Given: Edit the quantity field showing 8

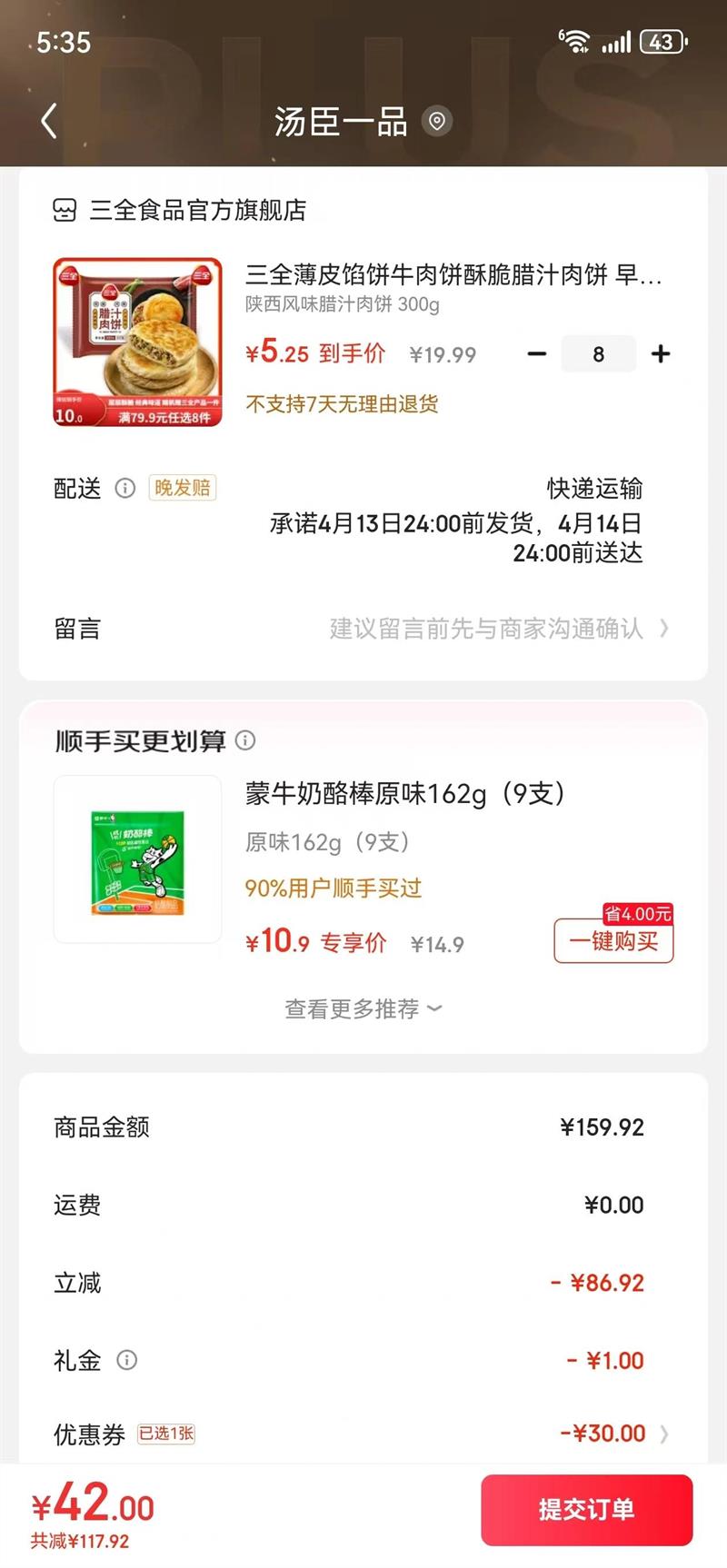Looking at the screenshot, I should [598, 353].
